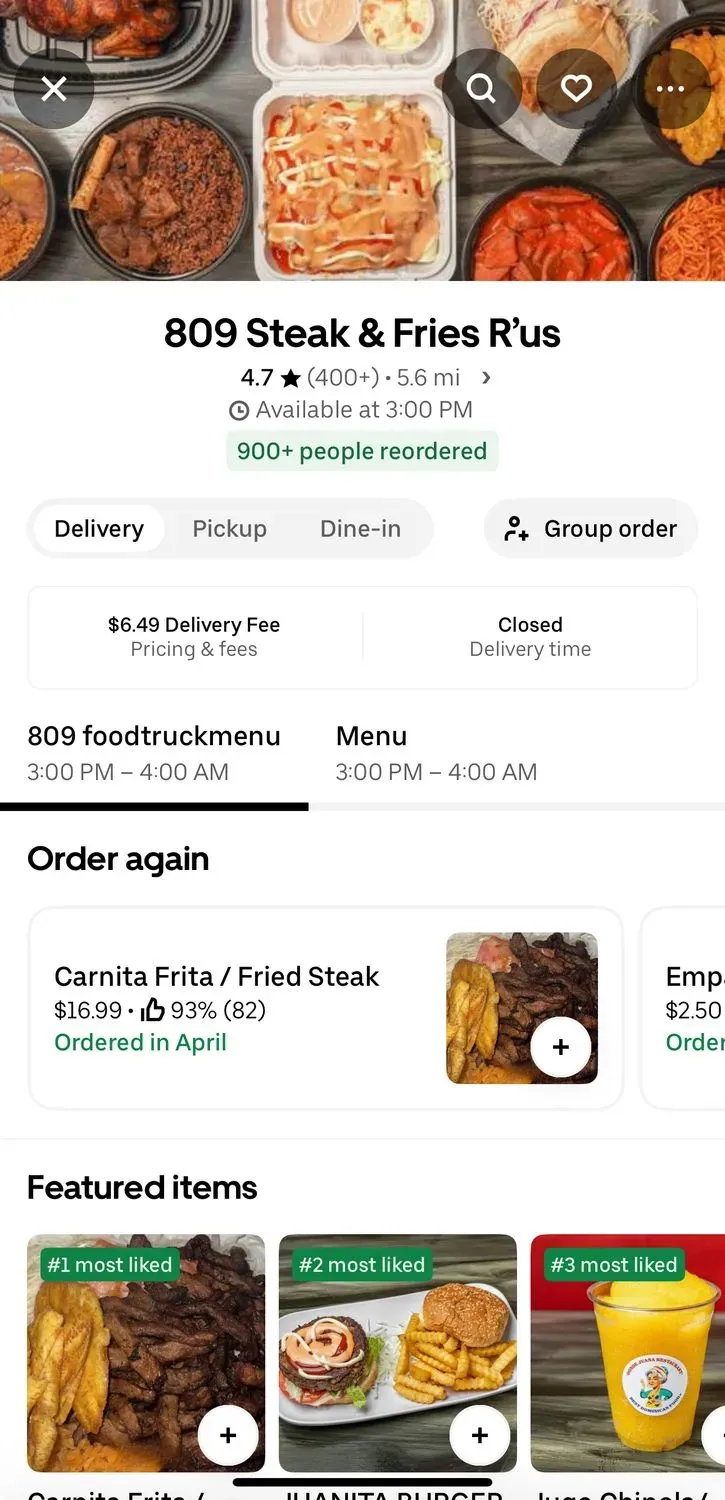The width and height of the screenshot is (725, 1500).
Task: Select the 809 foodtruckmenu tab
Action: coord(154,753)
